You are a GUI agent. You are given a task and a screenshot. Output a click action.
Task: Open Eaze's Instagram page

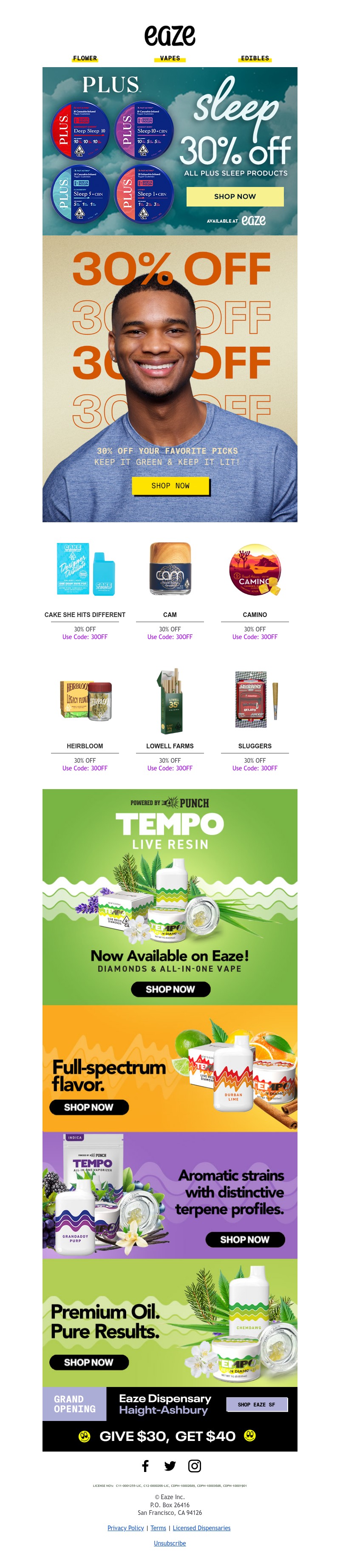click(x=194, y=1466)
